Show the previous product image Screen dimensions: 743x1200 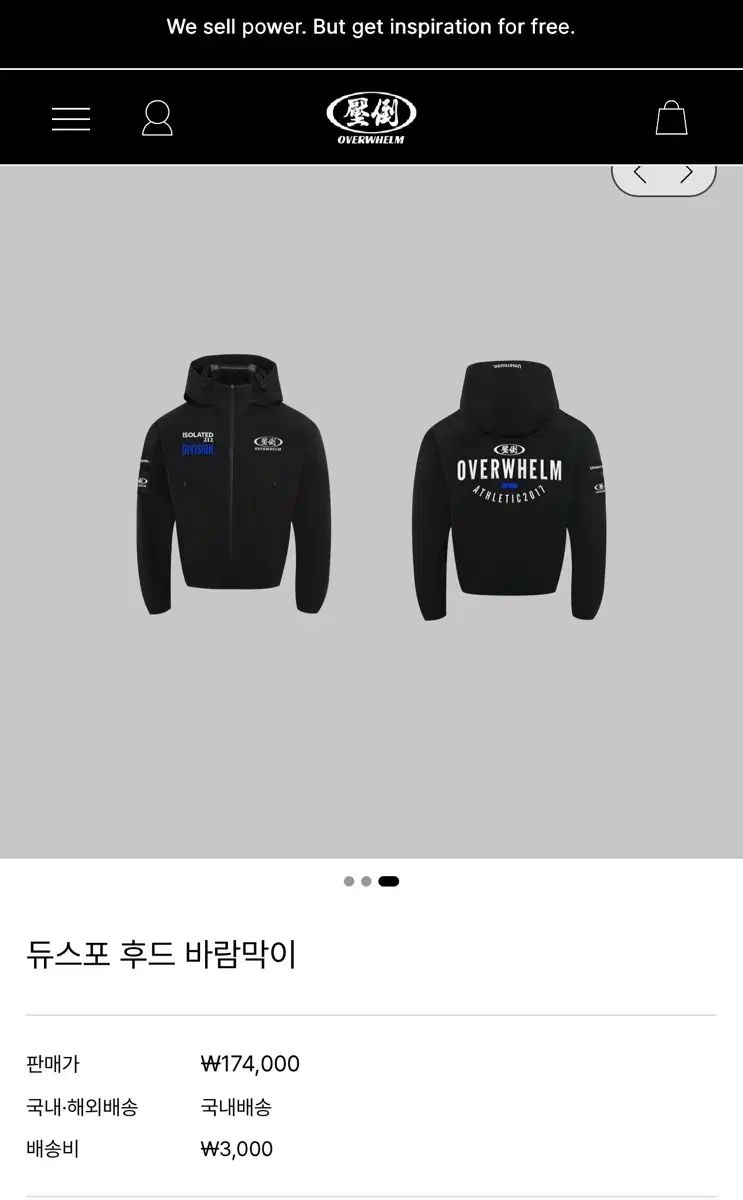[640, 175]
